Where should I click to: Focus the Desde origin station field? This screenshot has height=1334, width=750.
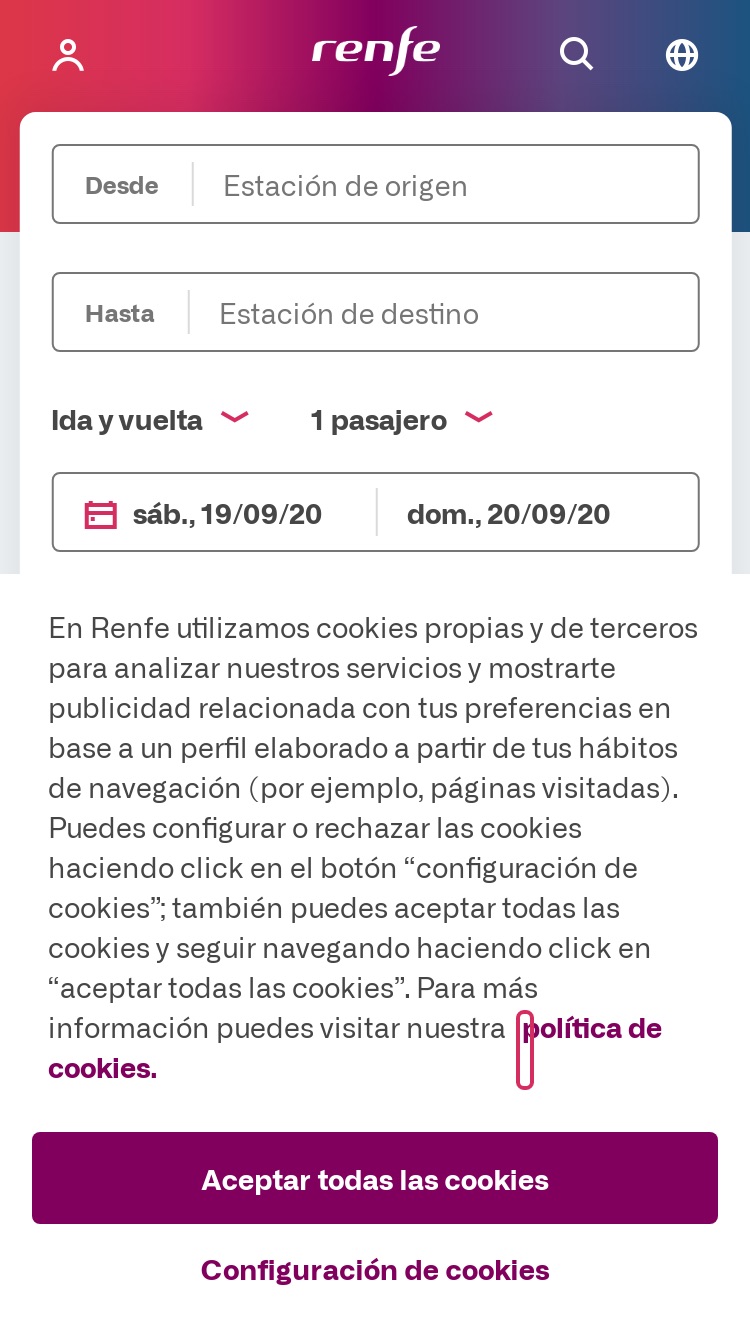[x=376, y=184]
